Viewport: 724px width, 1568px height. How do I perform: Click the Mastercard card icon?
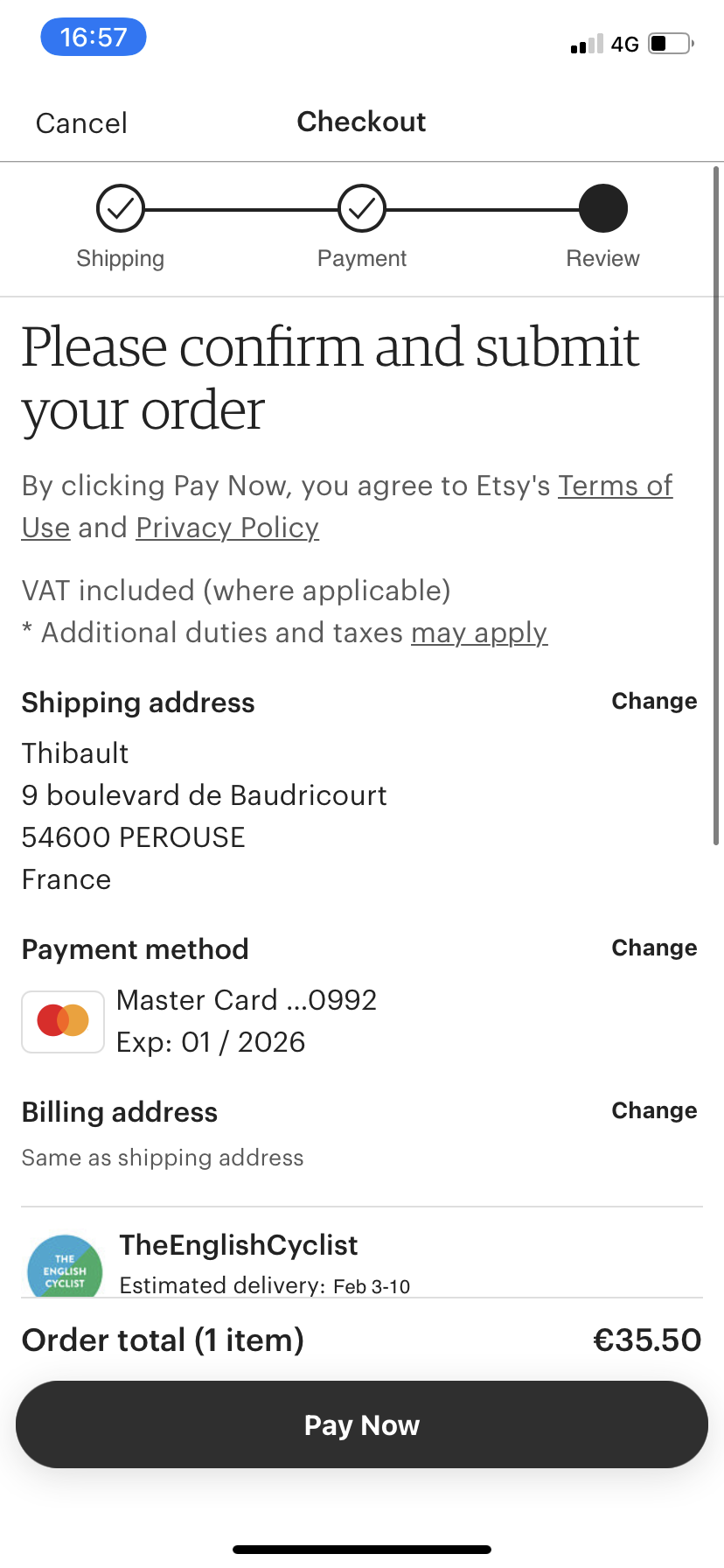[62, 1020]
